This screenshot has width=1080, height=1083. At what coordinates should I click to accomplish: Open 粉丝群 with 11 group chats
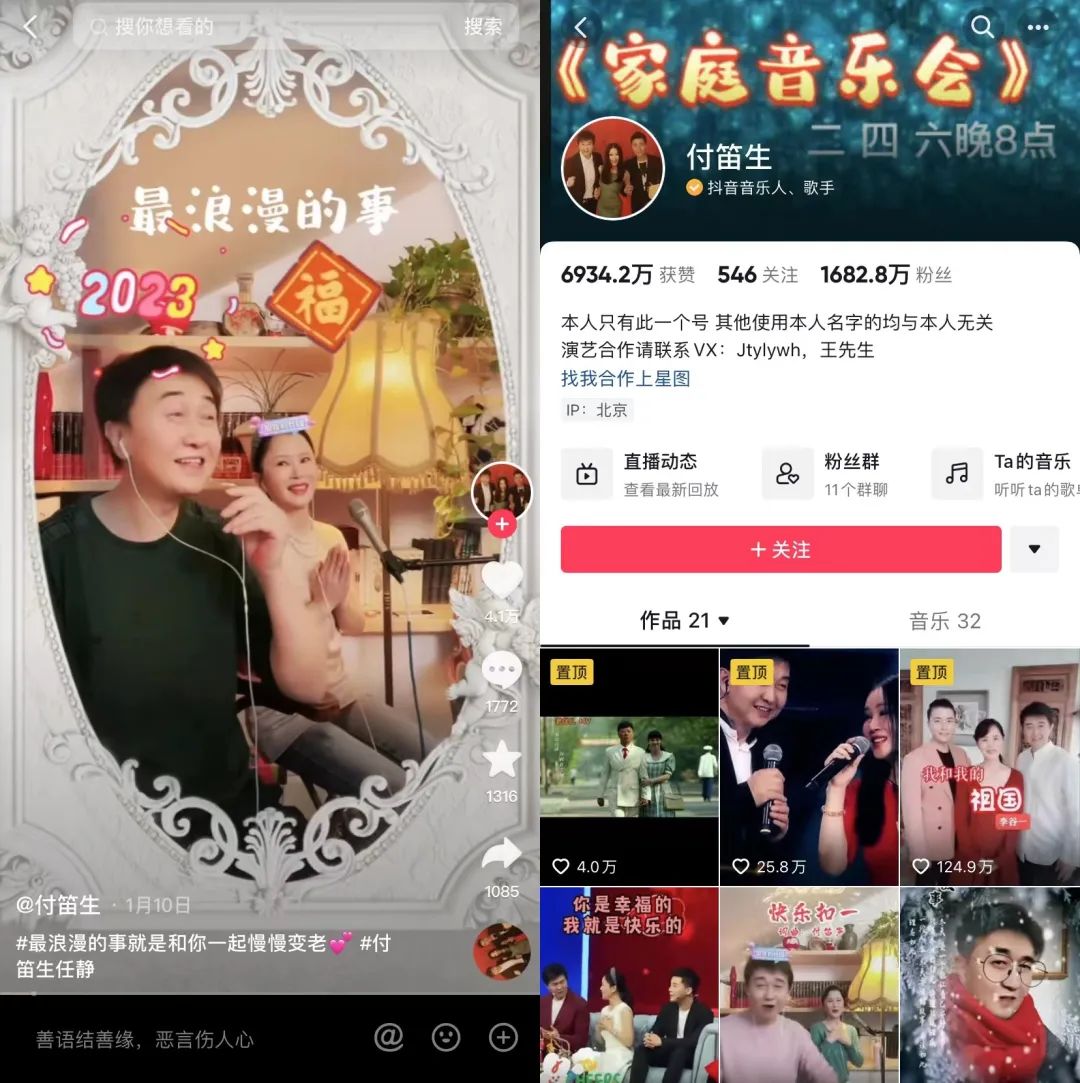[x=830, y=474]
